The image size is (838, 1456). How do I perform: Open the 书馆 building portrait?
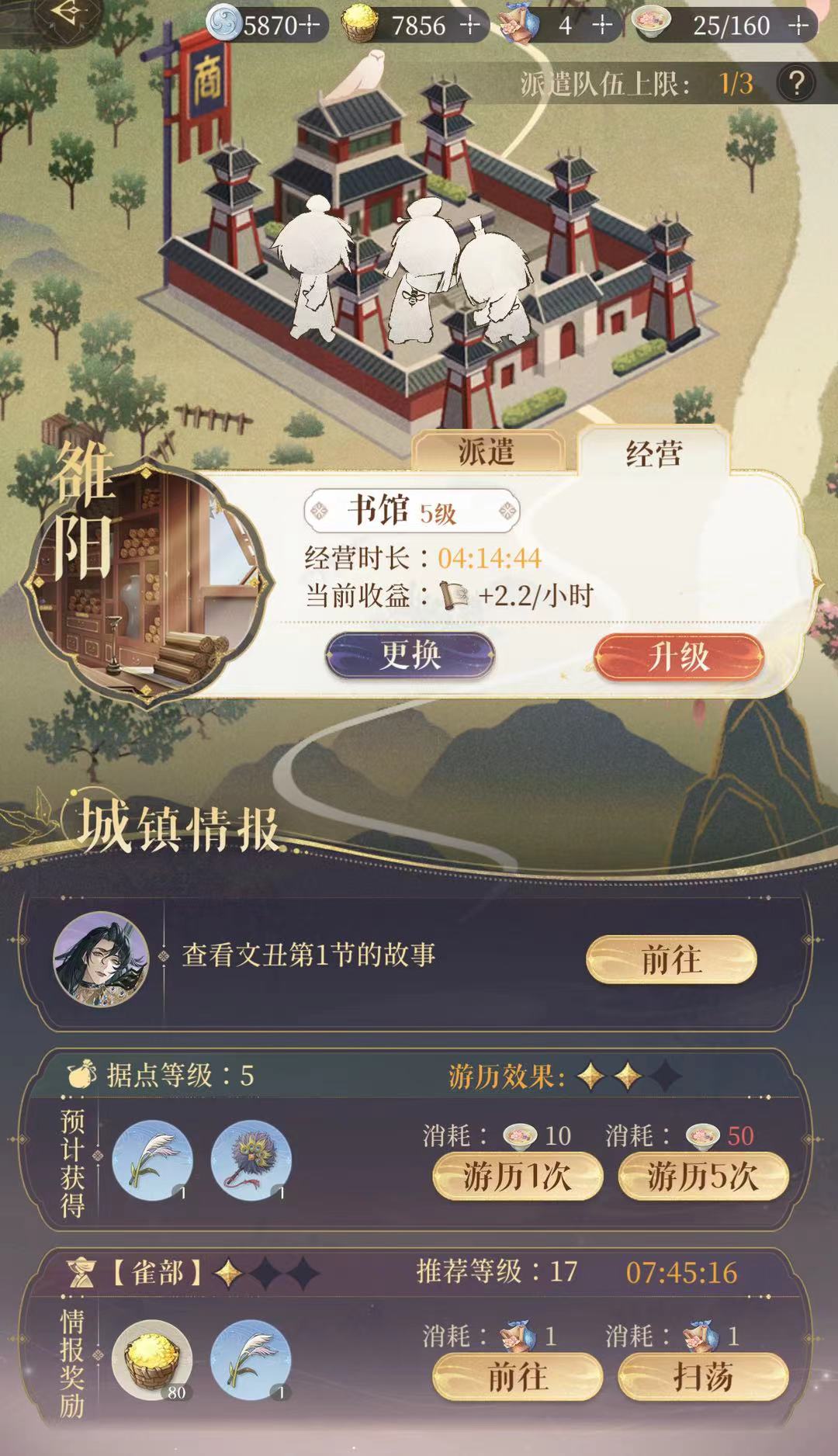(147, 582)
